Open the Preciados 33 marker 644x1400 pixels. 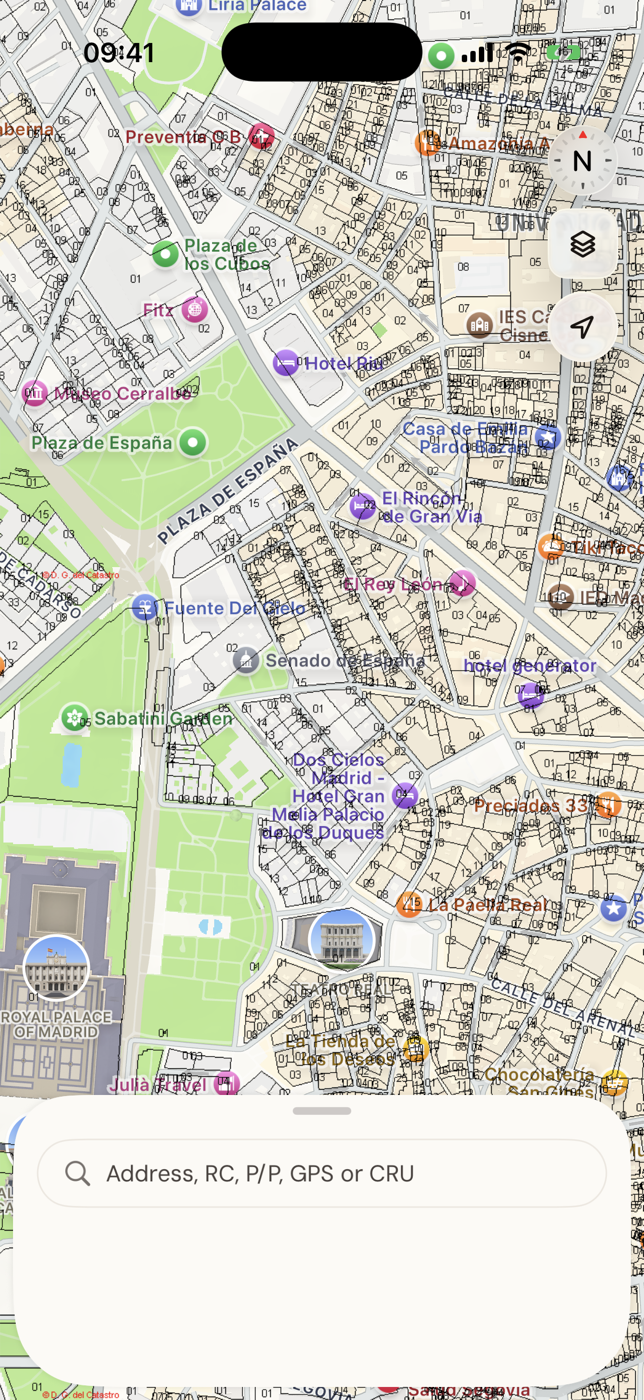coord(608,805)
